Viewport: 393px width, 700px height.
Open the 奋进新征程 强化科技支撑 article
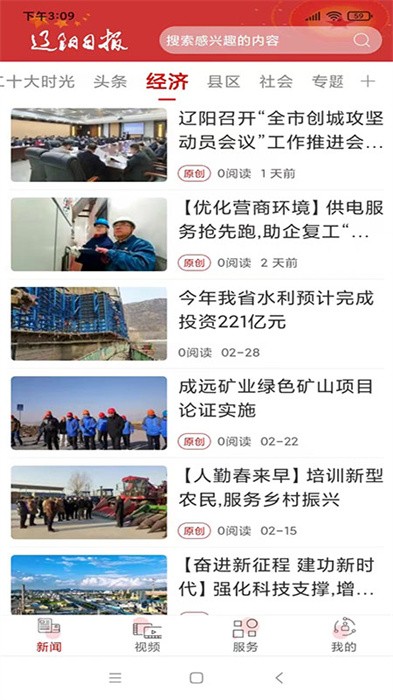click(x=196, y=584)
